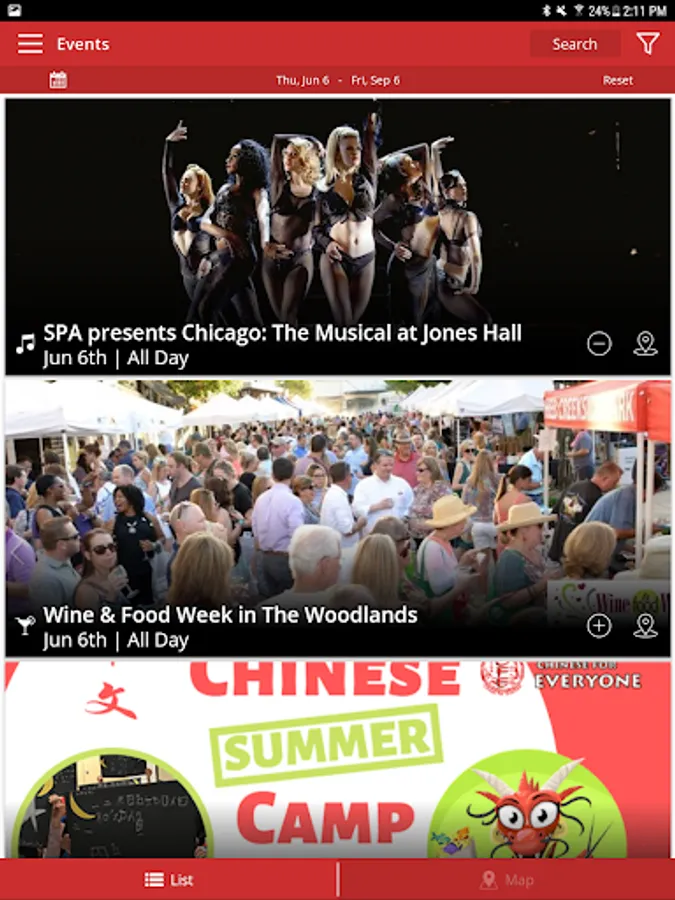Reset the selected date range
Viewport: 675px width, 900px height.
(617, 80)
